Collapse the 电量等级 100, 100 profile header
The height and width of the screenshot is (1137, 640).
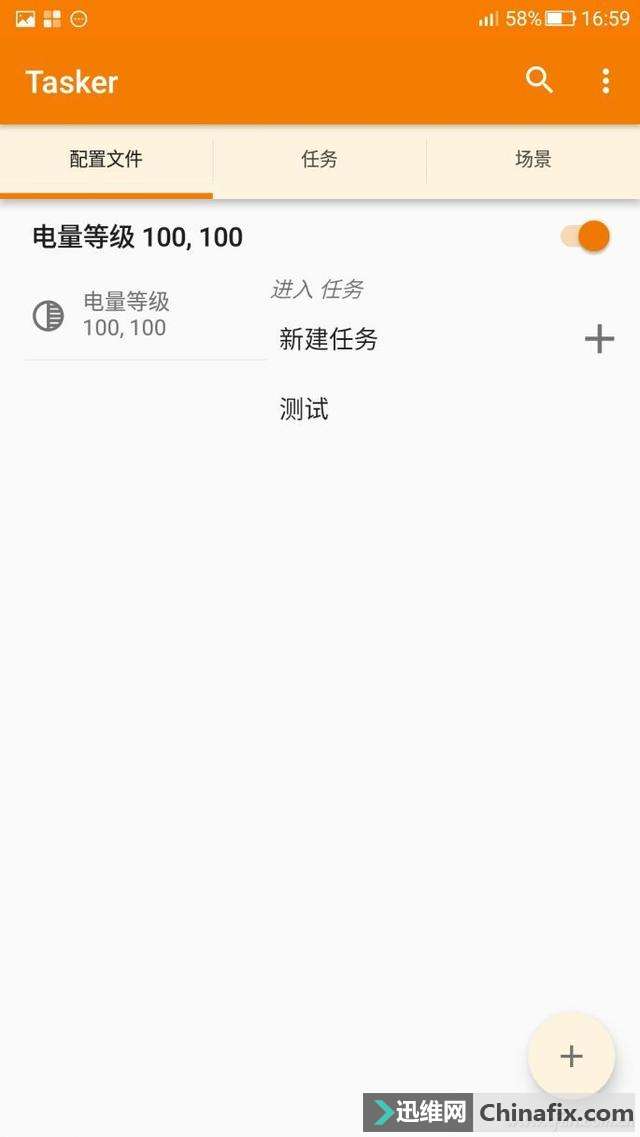click(138, 237)
